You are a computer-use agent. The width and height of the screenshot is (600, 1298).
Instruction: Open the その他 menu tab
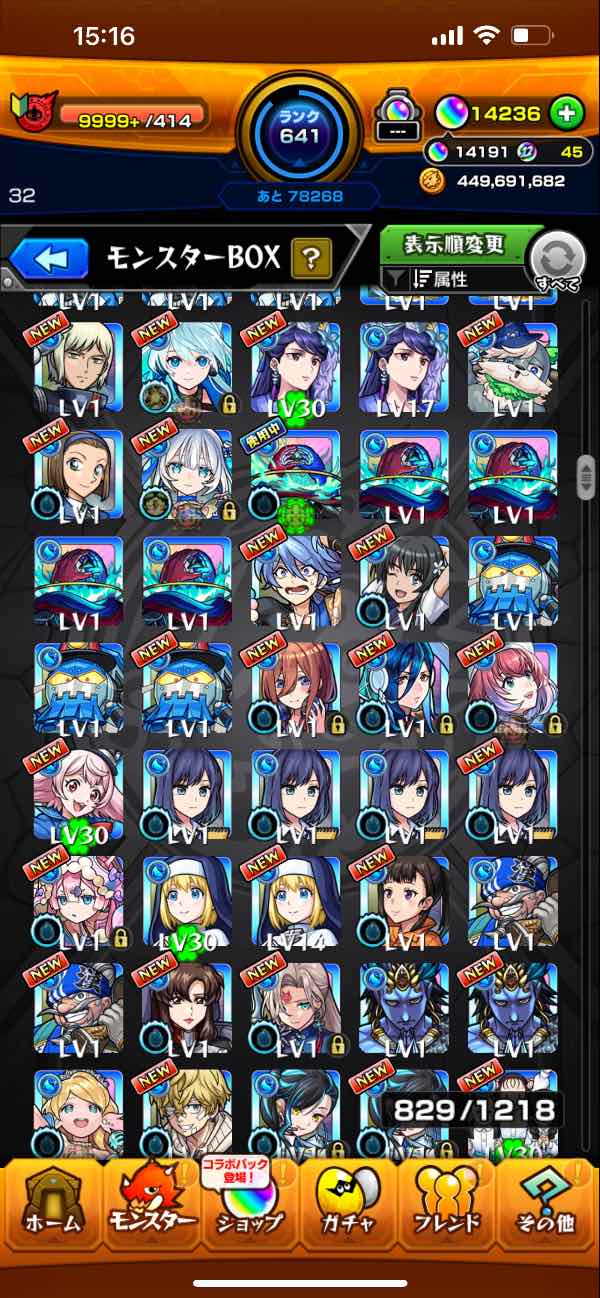547,1202
